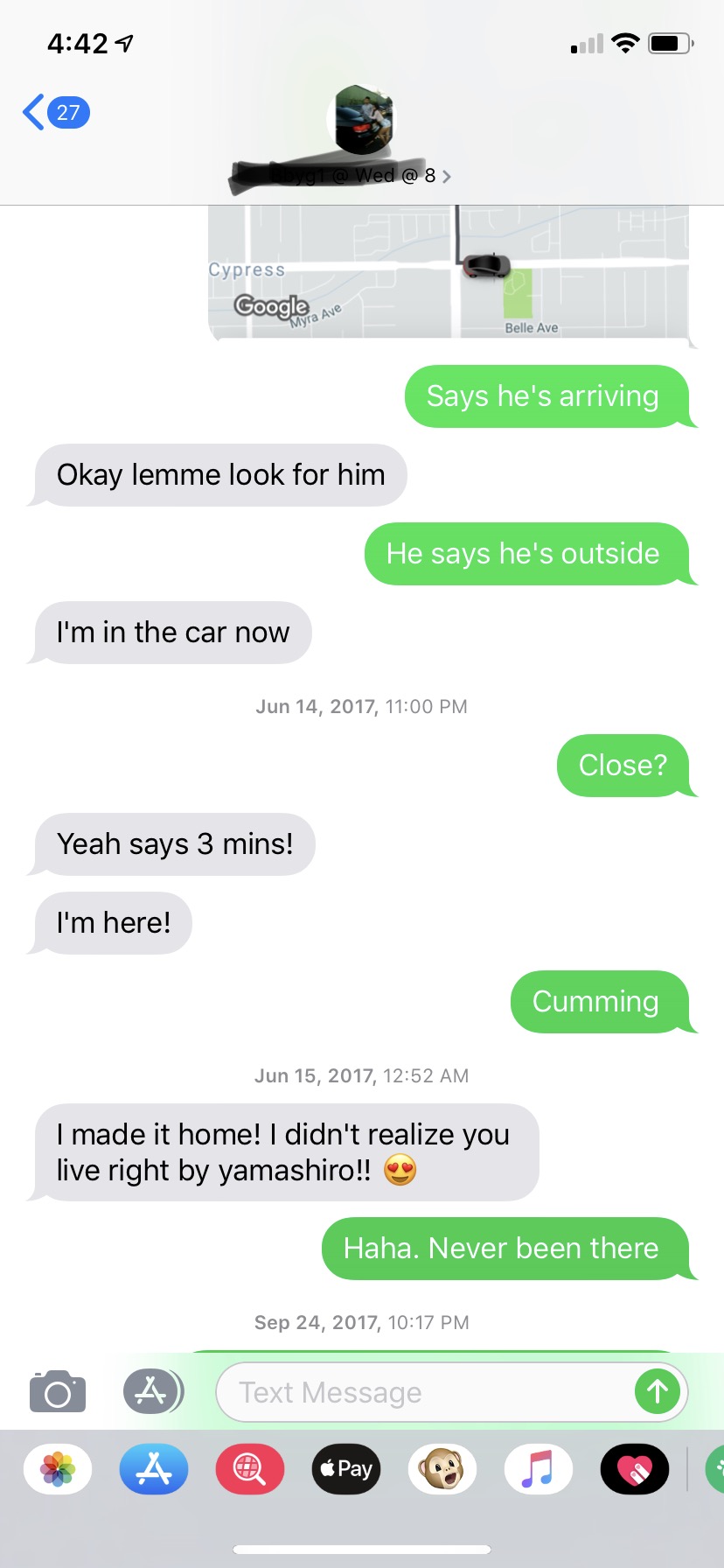Open the camera to attach a photo

click(58, 1391)
